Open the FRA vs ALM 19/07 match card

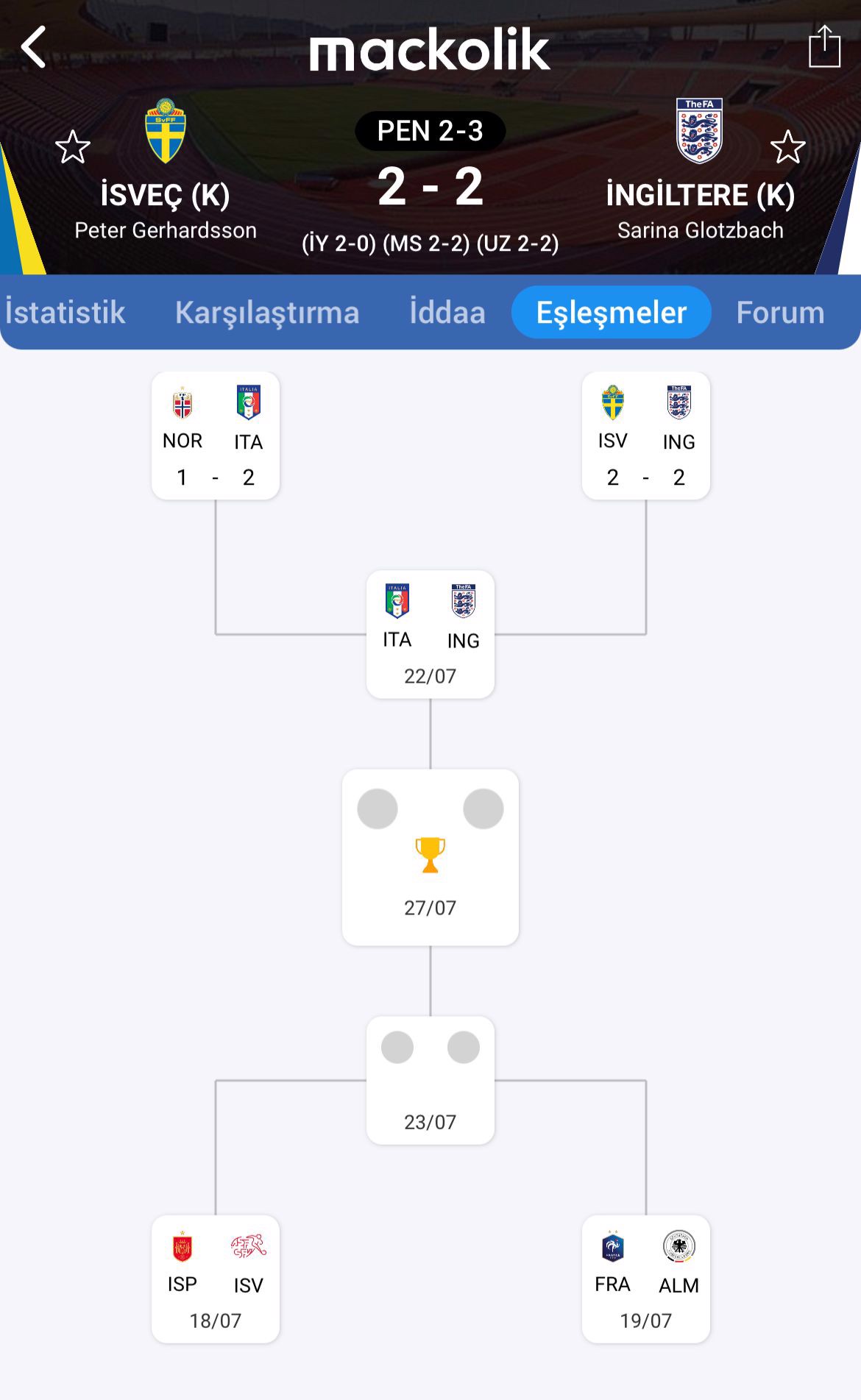click(x=646, y=1279)
